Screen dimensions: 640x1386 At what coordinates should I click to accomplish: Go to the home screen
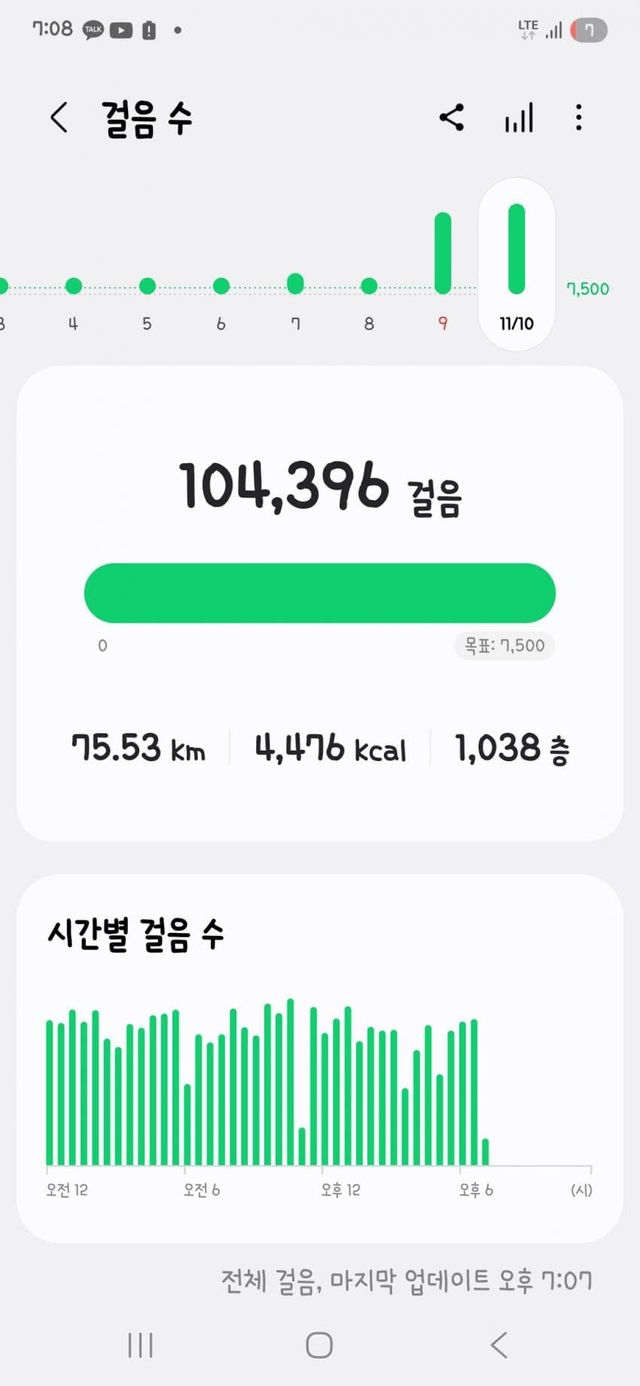pyautogui.click(x=319, y=1345)
